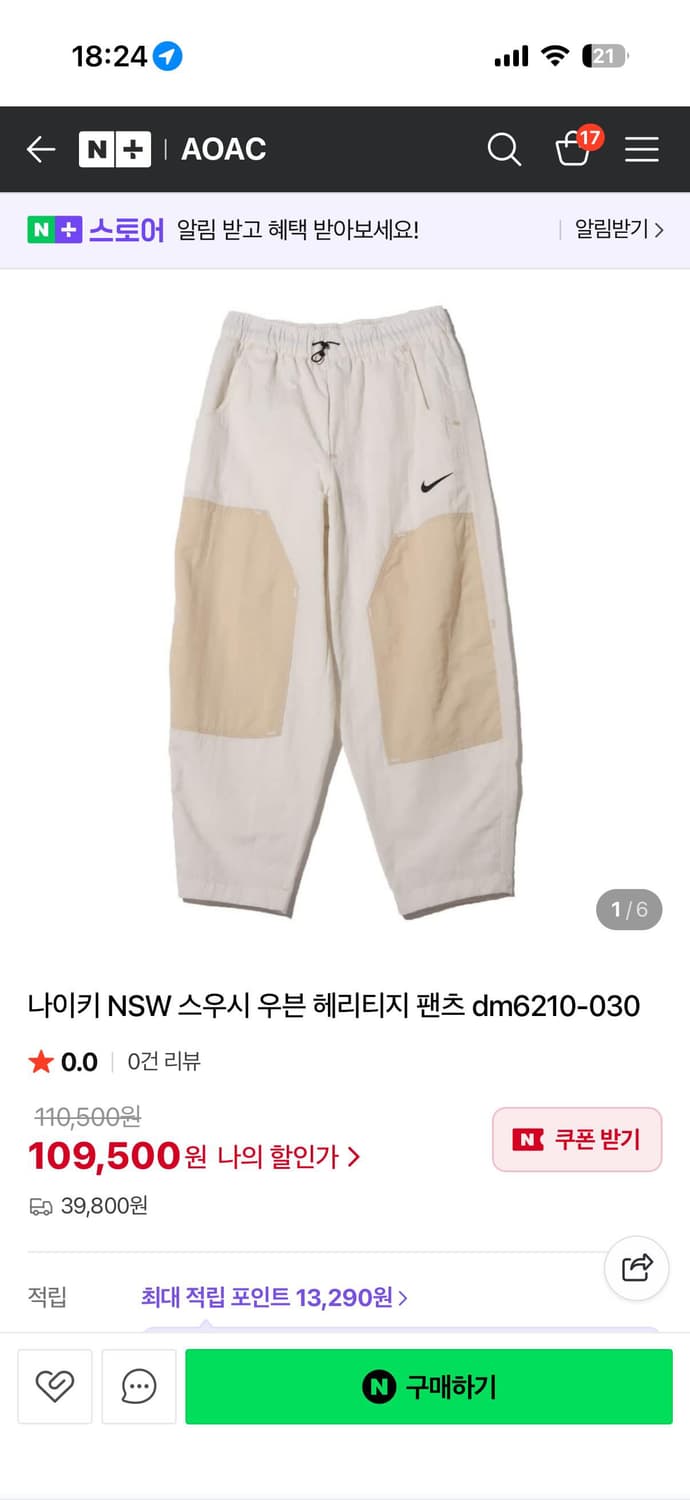Add product to wishlist heart
Viewport: 690px width, 1500px height.
55,1386
